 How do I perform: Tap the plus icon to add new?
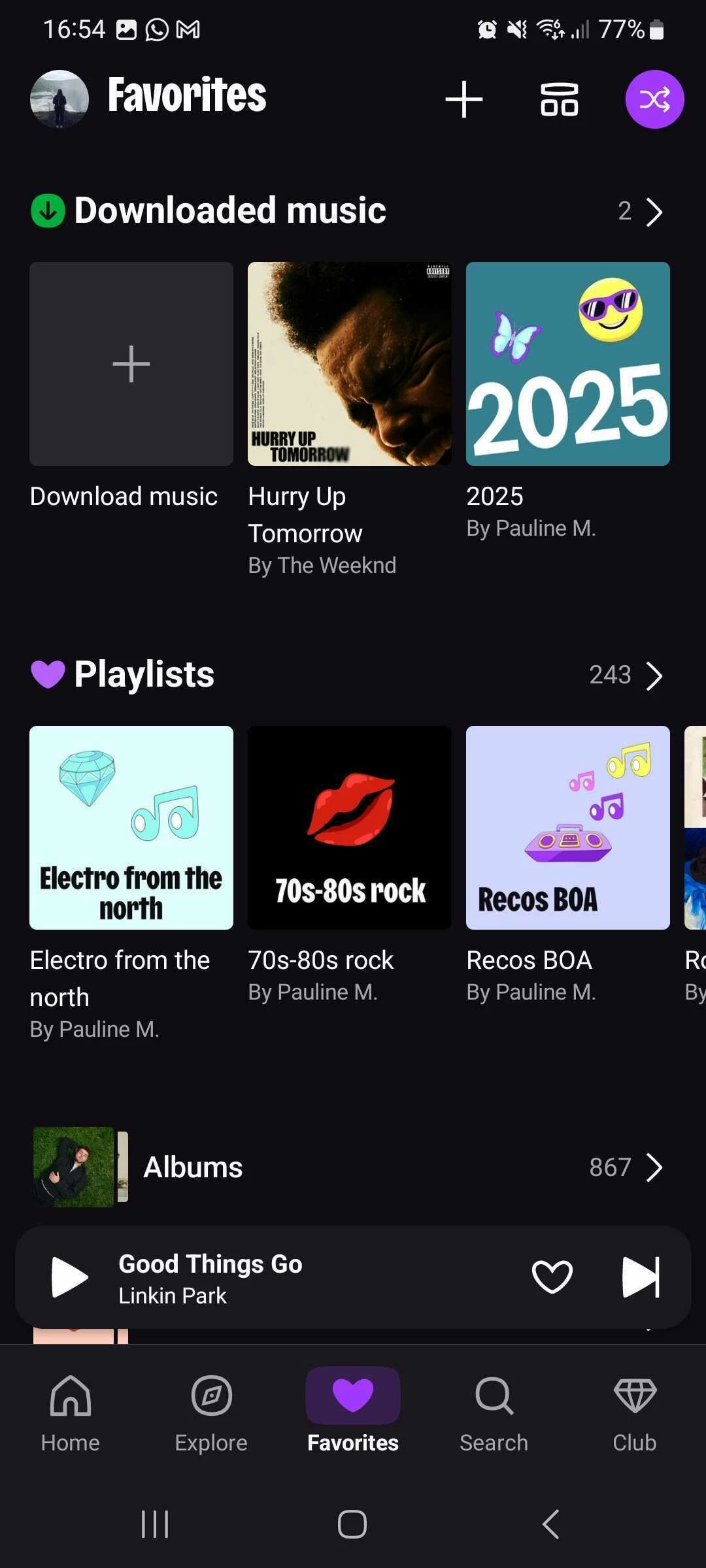click(463, 99)
